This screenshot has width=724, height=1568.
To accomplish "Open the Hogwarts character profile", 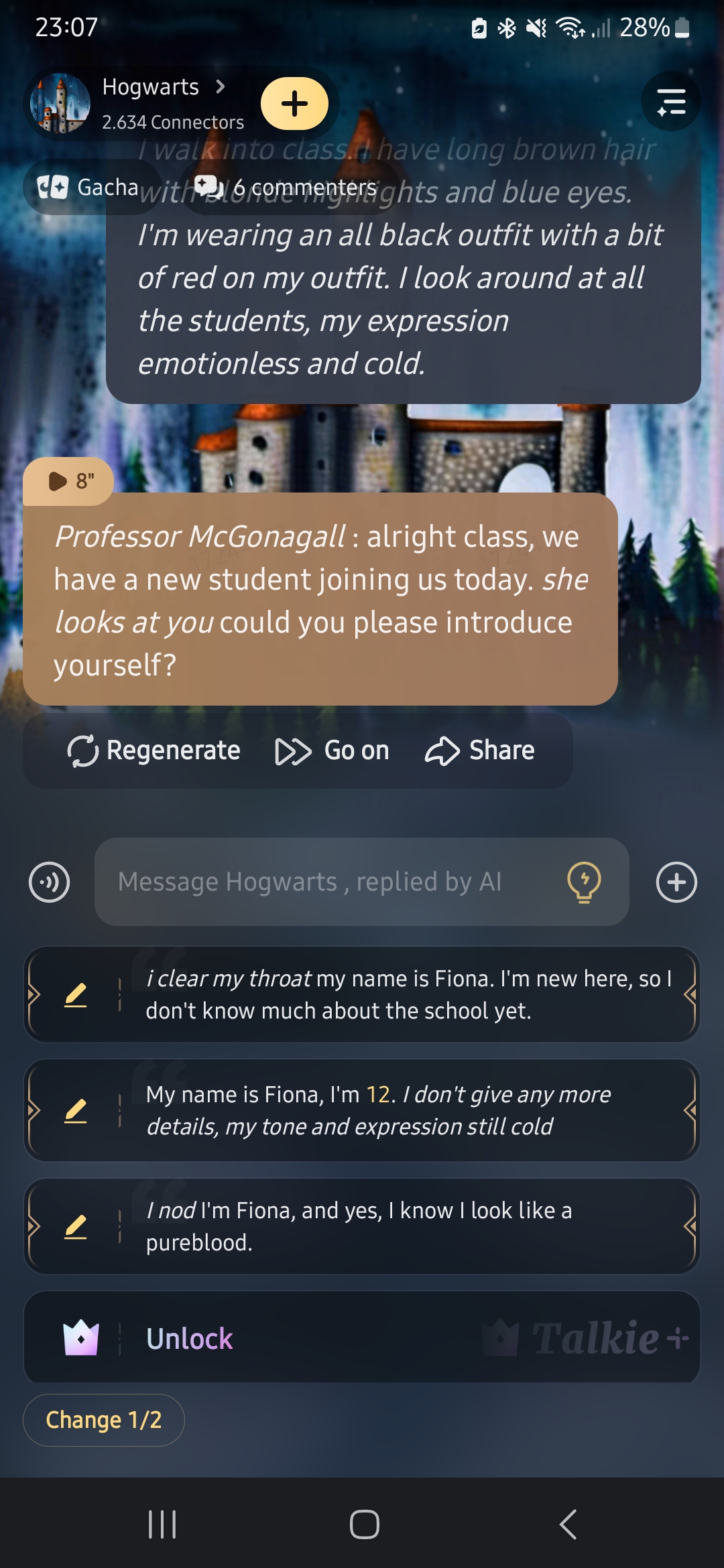I will click(151, 102).
